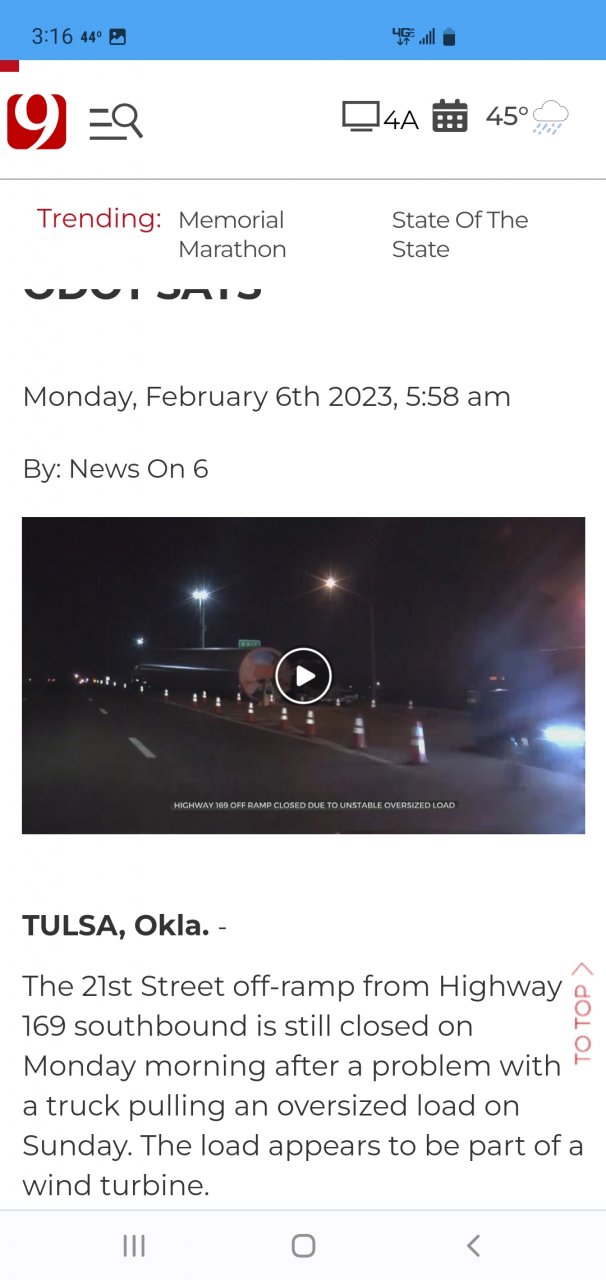The width and height of the screenshot is (606, 1280).
Task: Jump back using To Top button
Action: (582, 1012)
